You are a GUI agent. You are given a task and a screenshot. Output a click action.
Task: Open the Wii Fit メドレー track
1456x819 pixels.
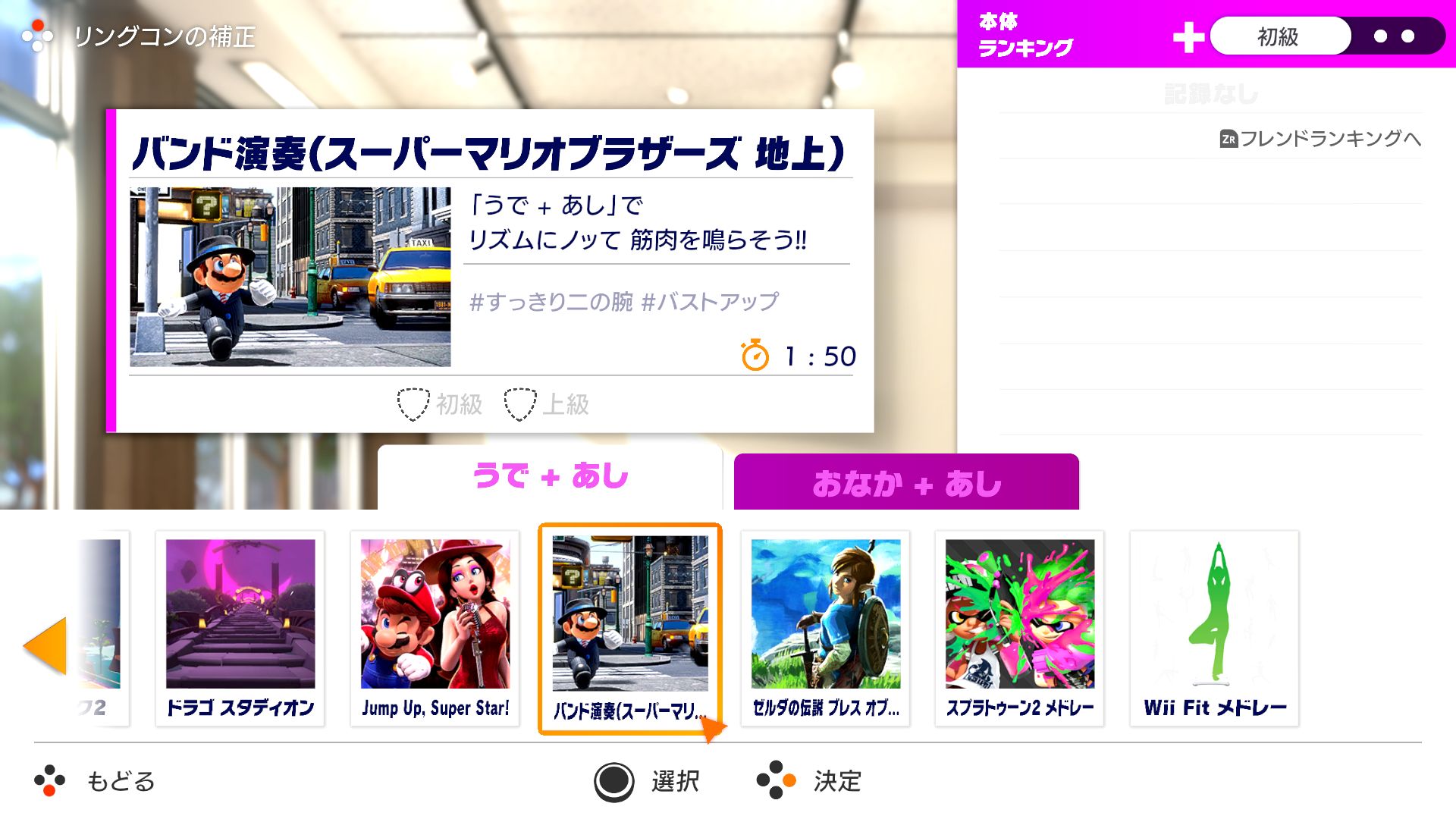point(1215,628)
